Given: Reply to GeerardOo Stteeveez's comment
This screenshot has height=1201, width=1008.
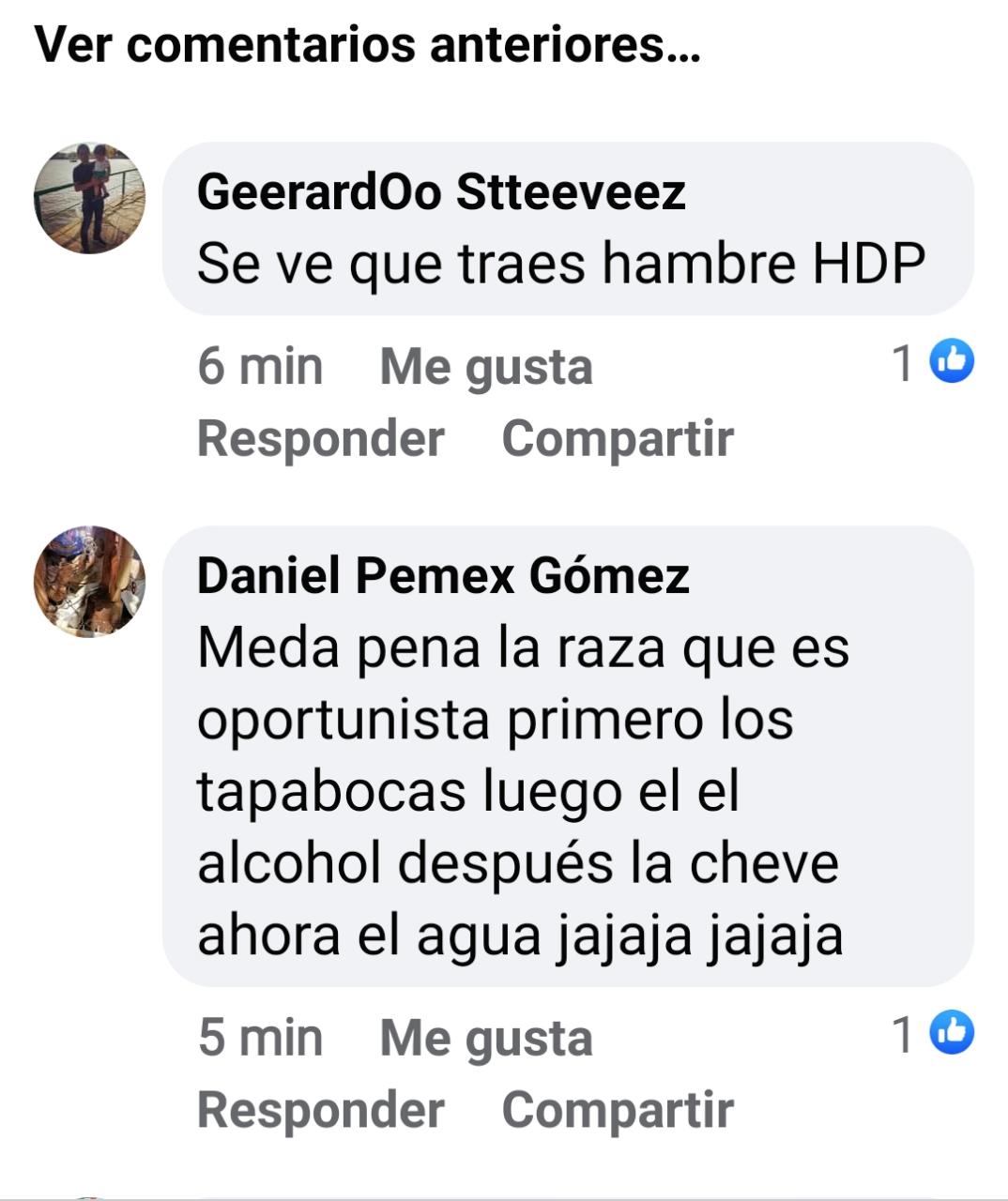Looking at the screenshot, I should point(320,438).
